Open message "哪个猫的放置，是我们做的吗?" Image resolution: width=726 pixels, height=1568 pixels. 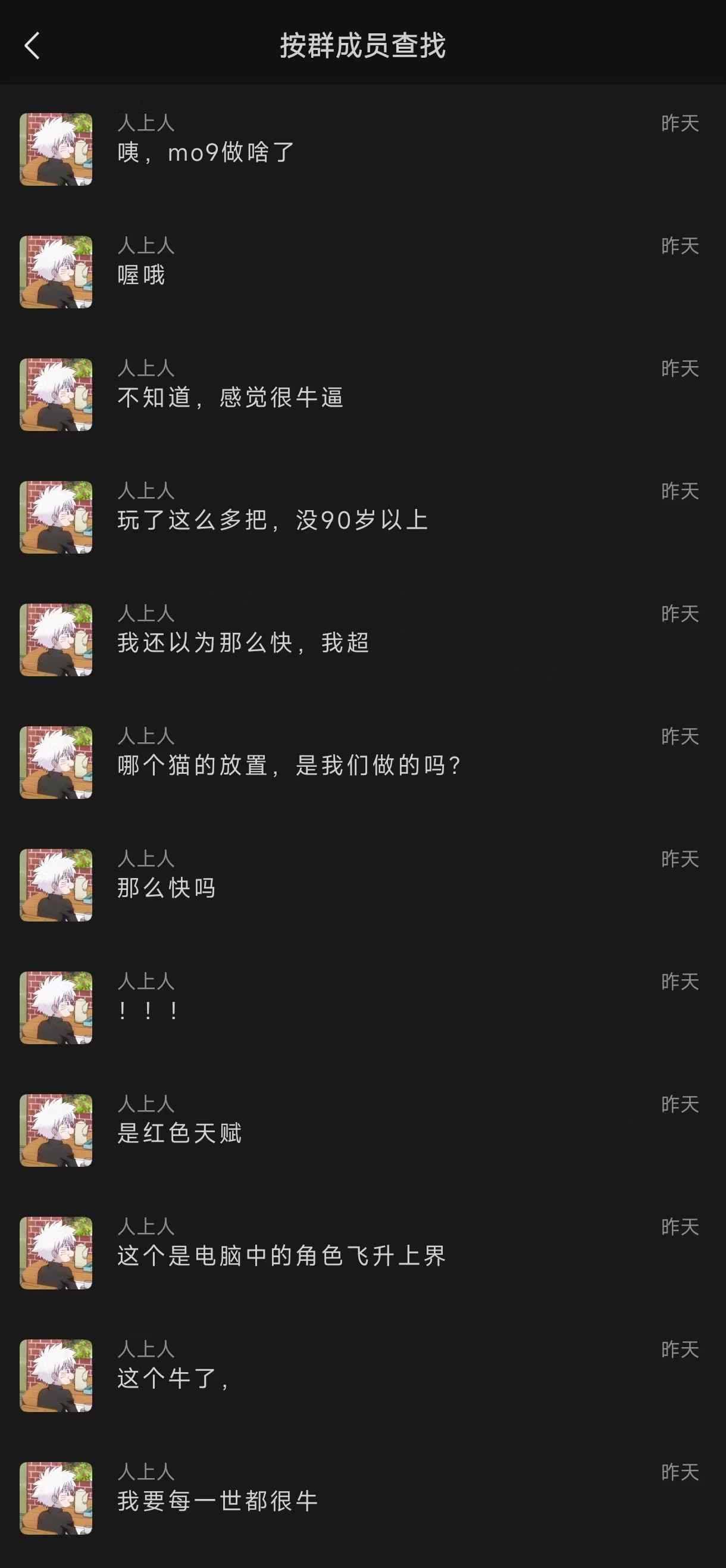pyautogui.click(x=362, y=763)
